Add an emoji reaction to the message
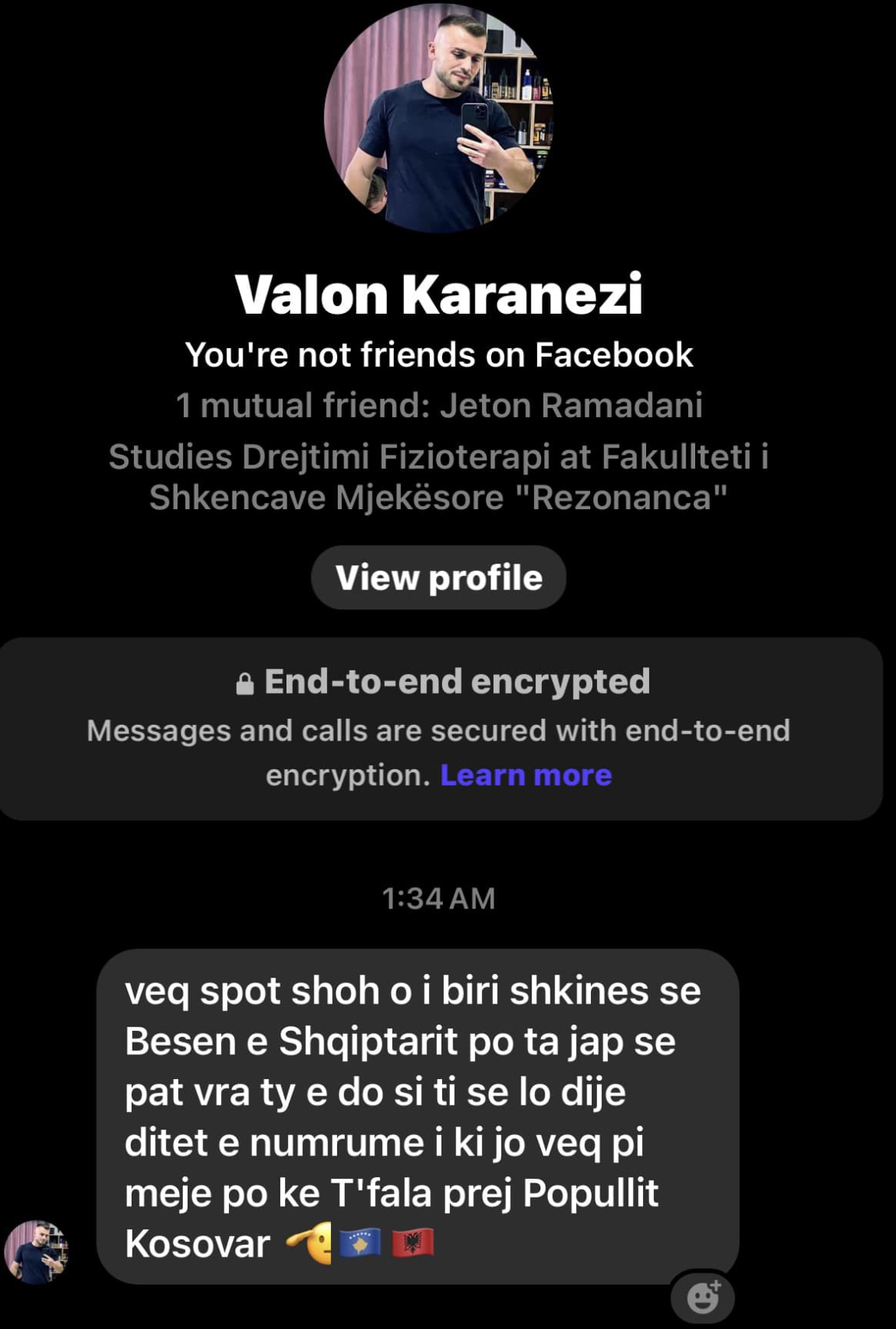This screenshot has width=896, height=1329. (x=702, y=1297)
